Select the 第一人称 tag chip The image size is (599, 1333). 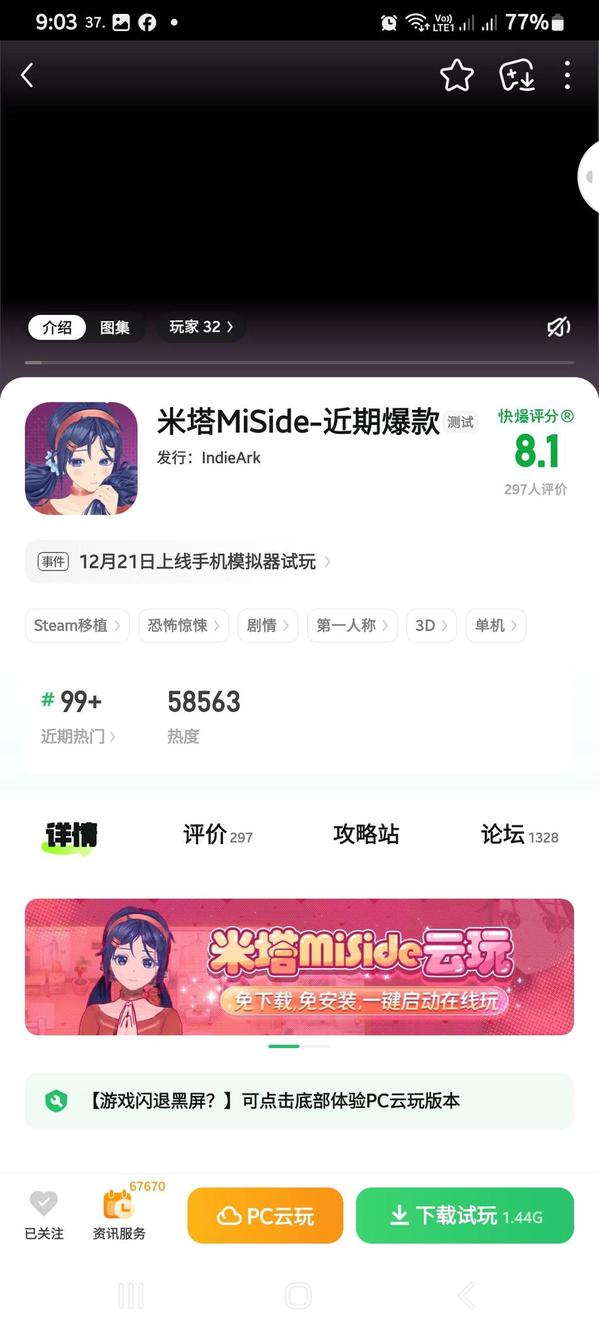[352, 625]
